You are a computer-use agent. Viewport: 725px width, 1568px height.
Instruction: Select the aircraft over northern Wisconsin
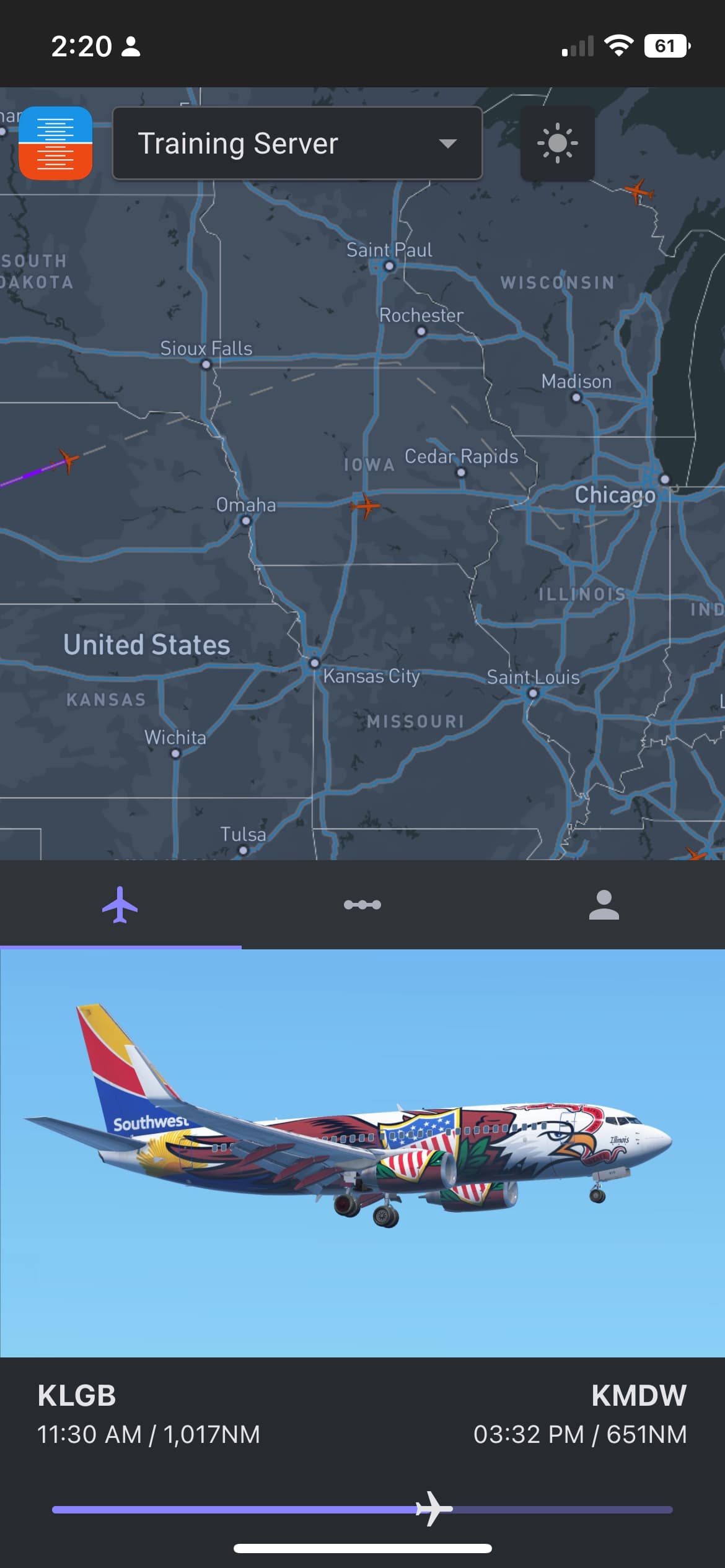[x=639, y=191]
